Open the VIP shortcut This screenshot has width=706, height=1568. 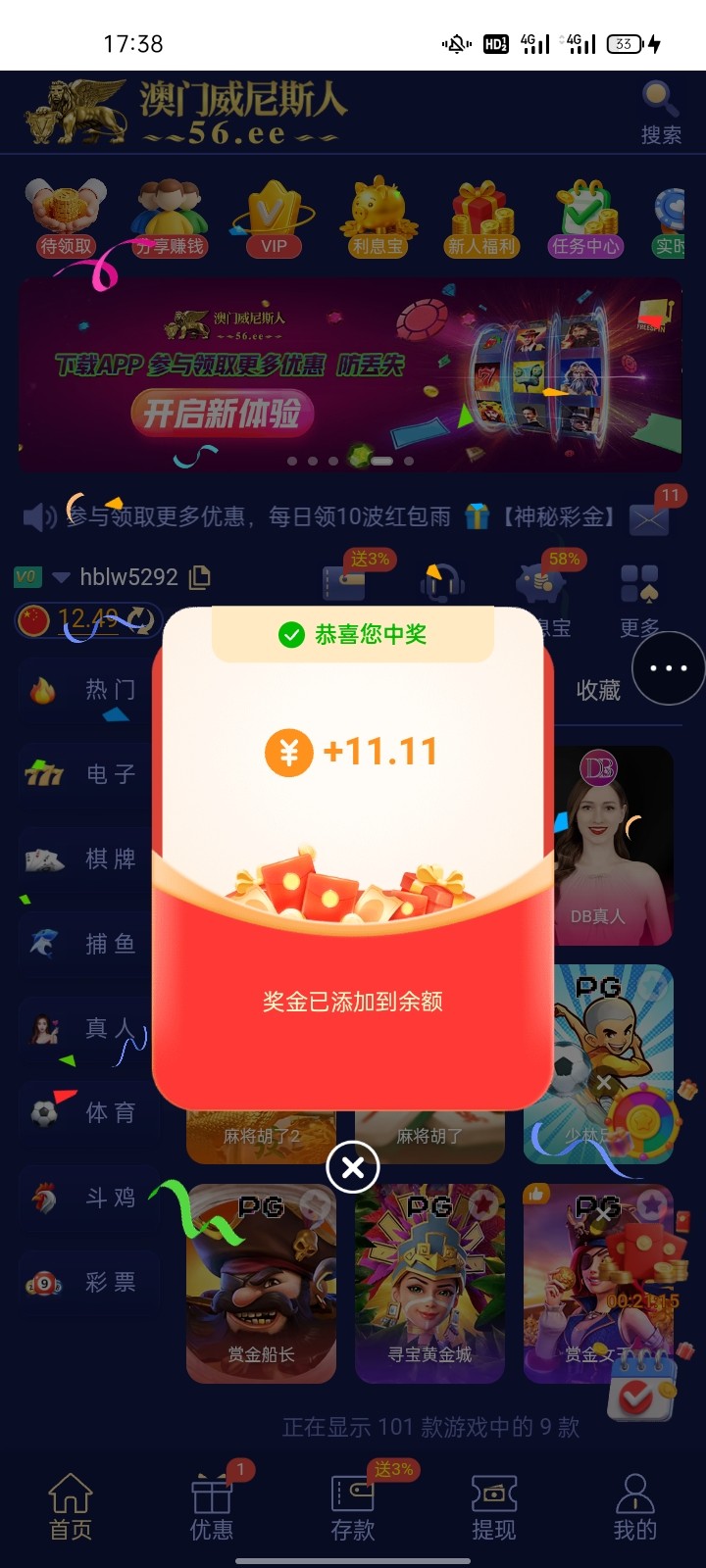[x=274, y=218]
